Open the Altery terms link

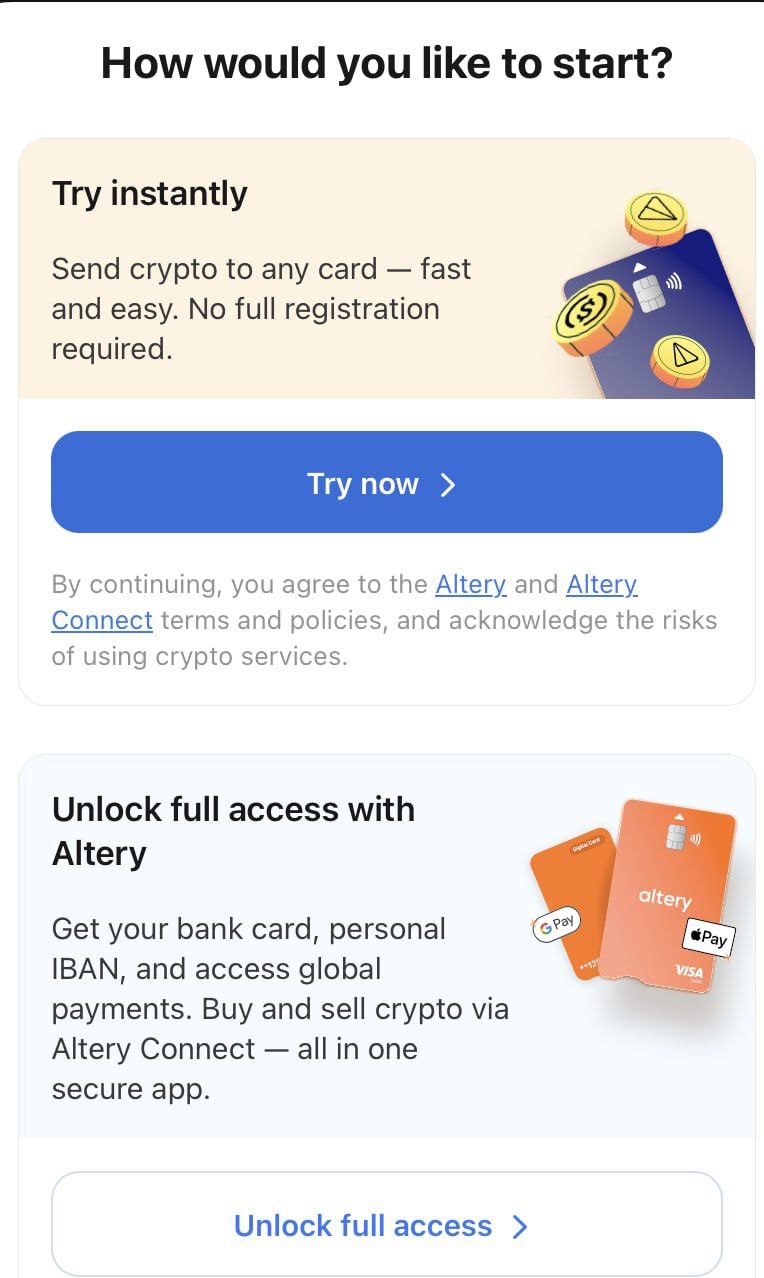coord(471,584)
